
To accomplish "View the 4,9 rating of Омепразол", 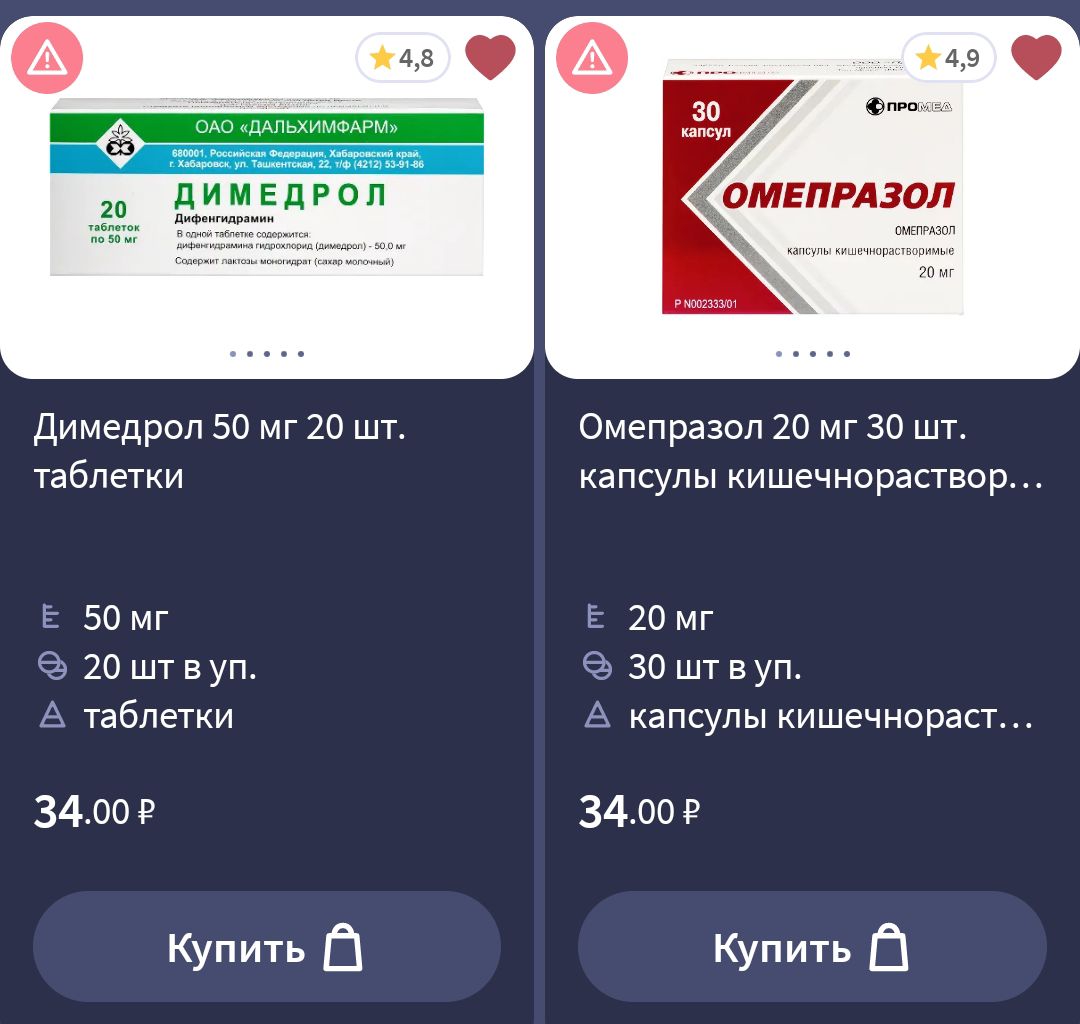I will tap(948, 59).
